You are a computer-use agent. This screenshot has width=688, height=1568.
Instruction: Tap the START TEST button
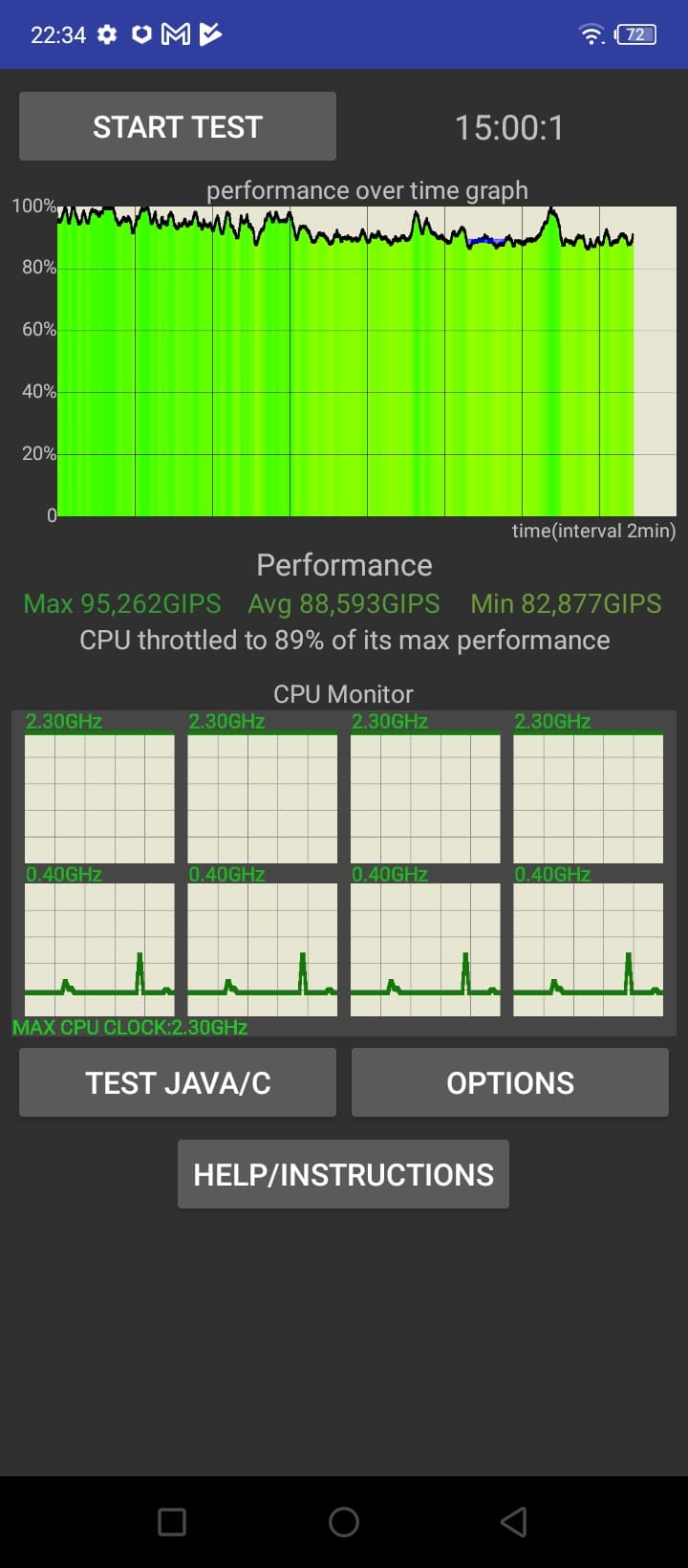pos(178,126)
